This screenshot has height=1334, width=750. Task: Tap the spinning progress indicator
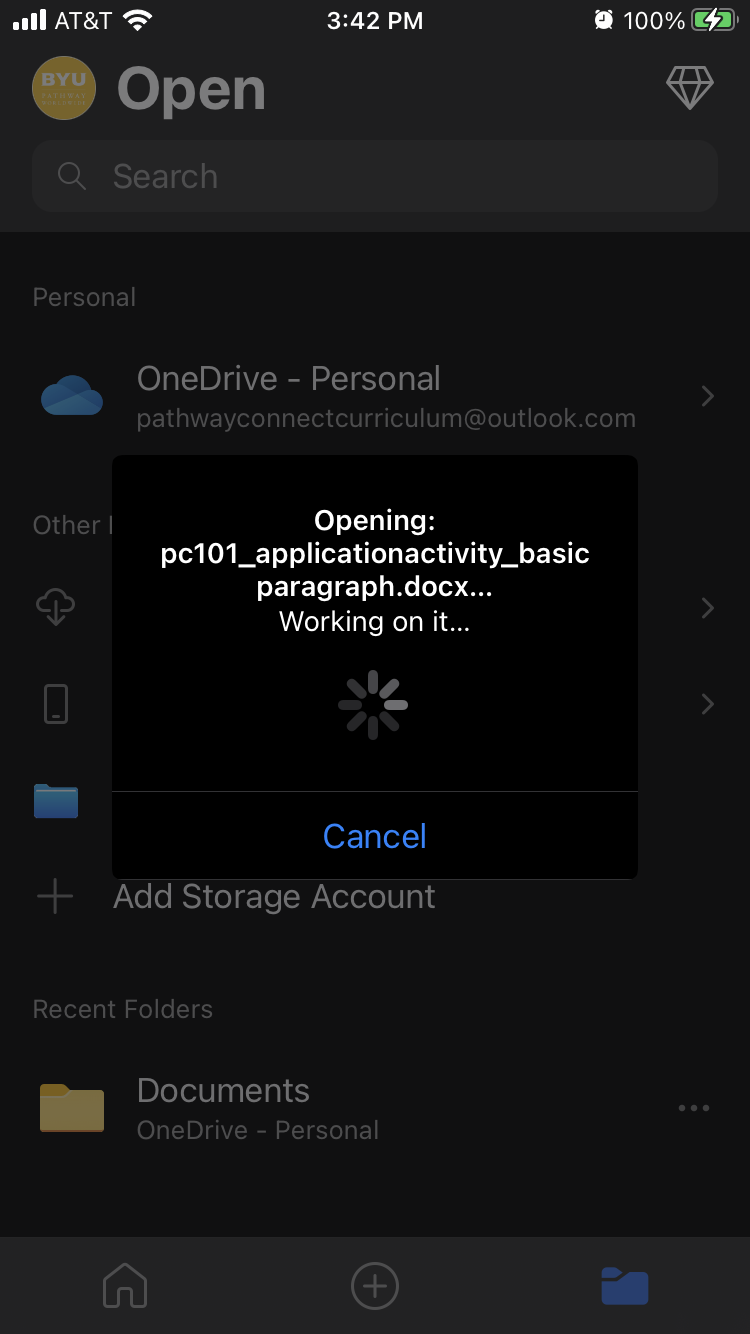[x=374, y=704]
